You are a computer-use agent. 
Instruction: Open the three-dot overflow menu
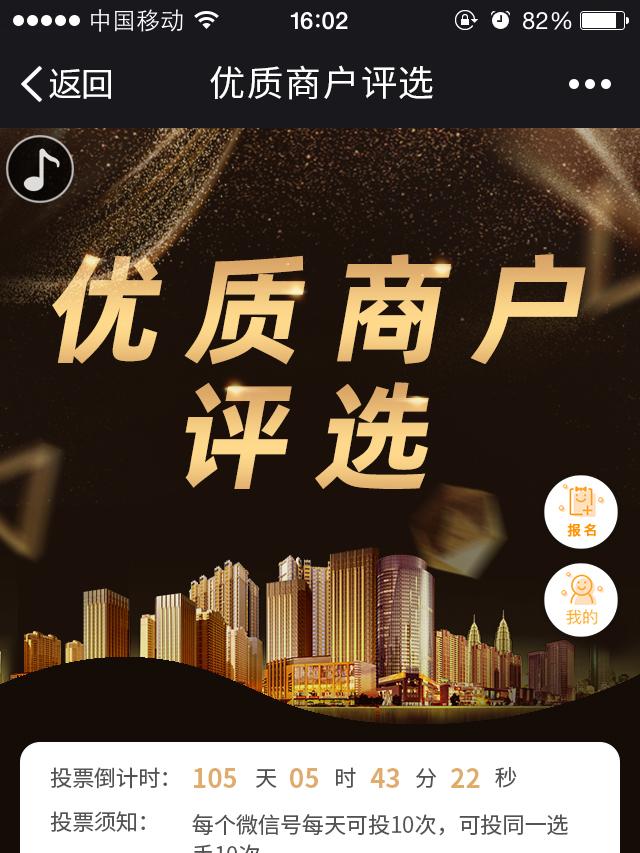coord(589,85)
